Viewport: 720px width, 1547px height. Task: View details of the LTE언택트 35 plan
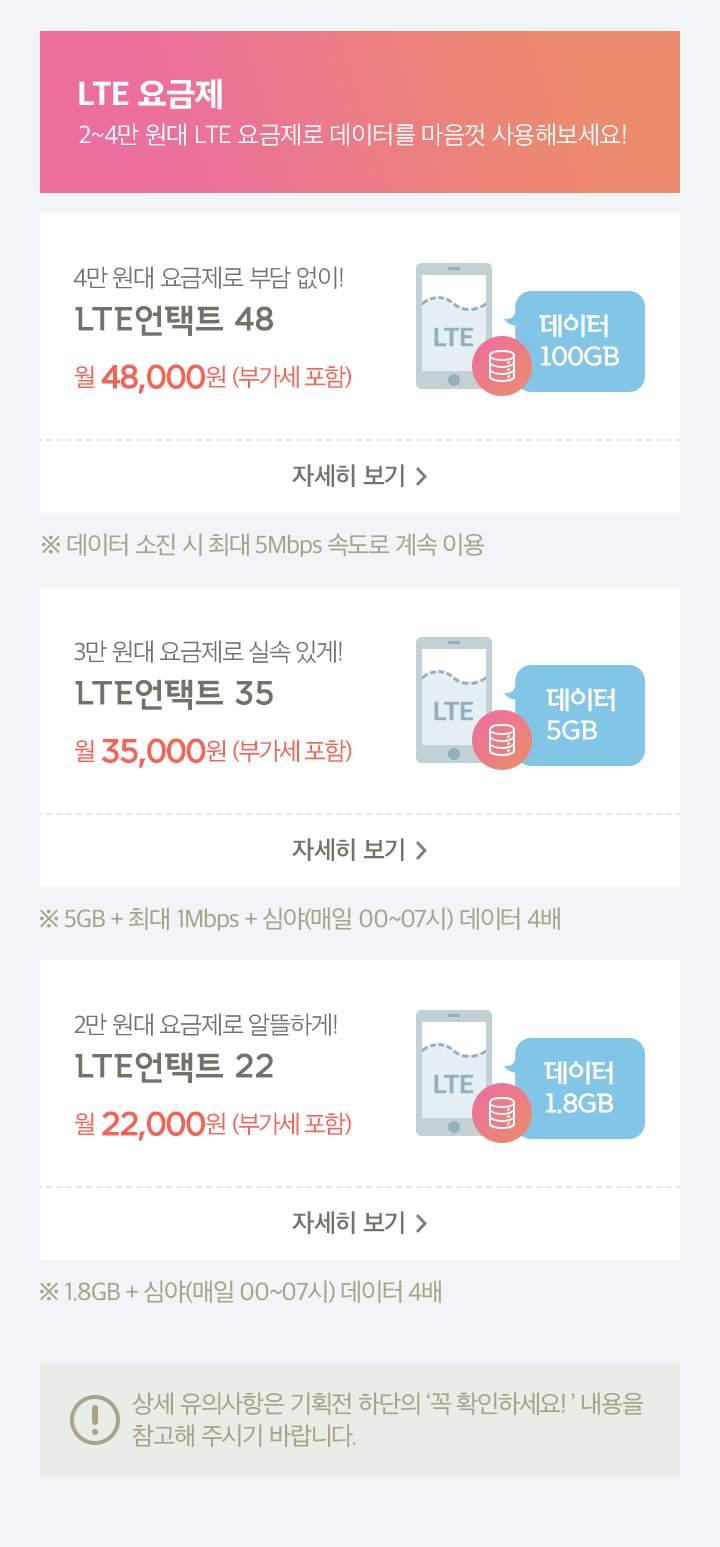tap(360, 851)
